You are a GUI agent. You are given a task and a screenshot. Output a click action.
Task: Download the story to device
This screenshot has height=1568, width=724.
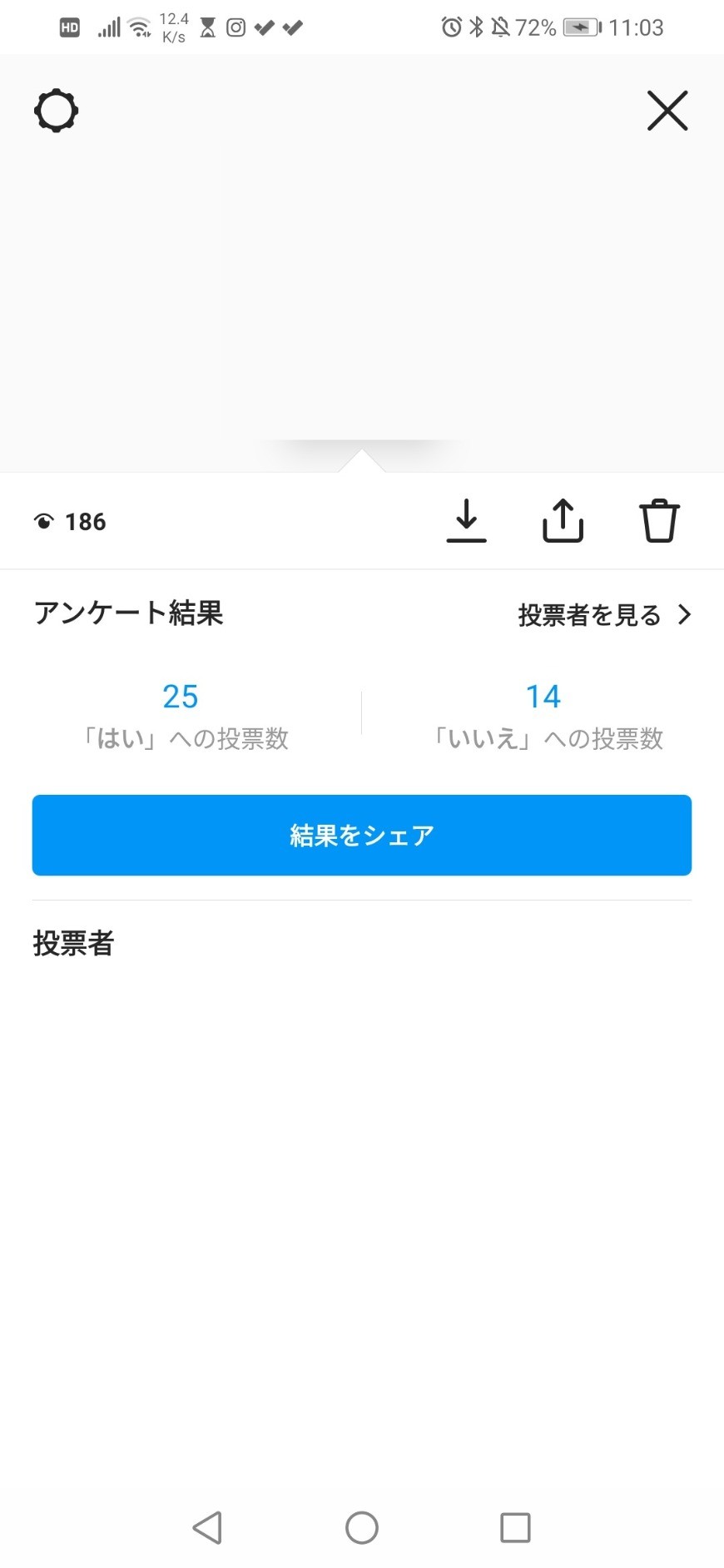click(466, 521)
